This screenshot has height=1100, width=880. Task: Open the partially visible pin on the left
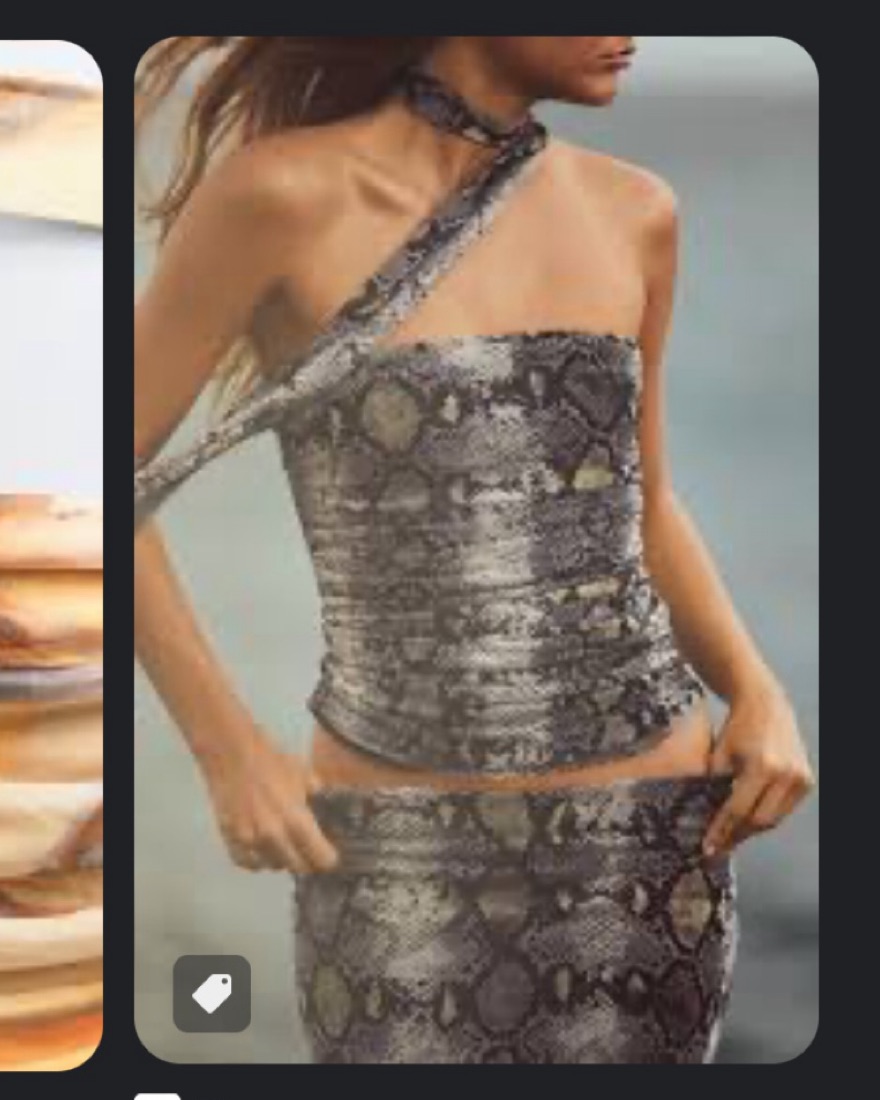(x=48, y=550)
